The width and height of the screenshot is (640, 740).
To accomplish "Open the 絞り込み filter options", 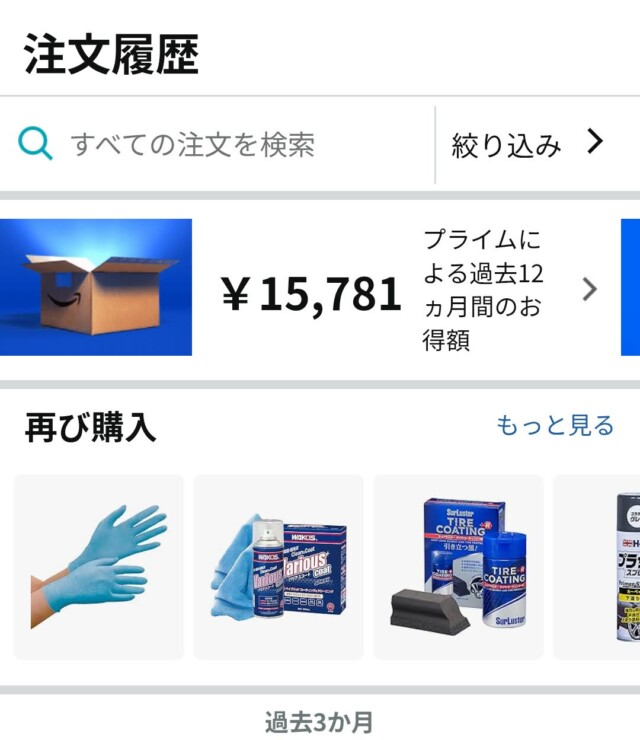I will coord(528,144).
